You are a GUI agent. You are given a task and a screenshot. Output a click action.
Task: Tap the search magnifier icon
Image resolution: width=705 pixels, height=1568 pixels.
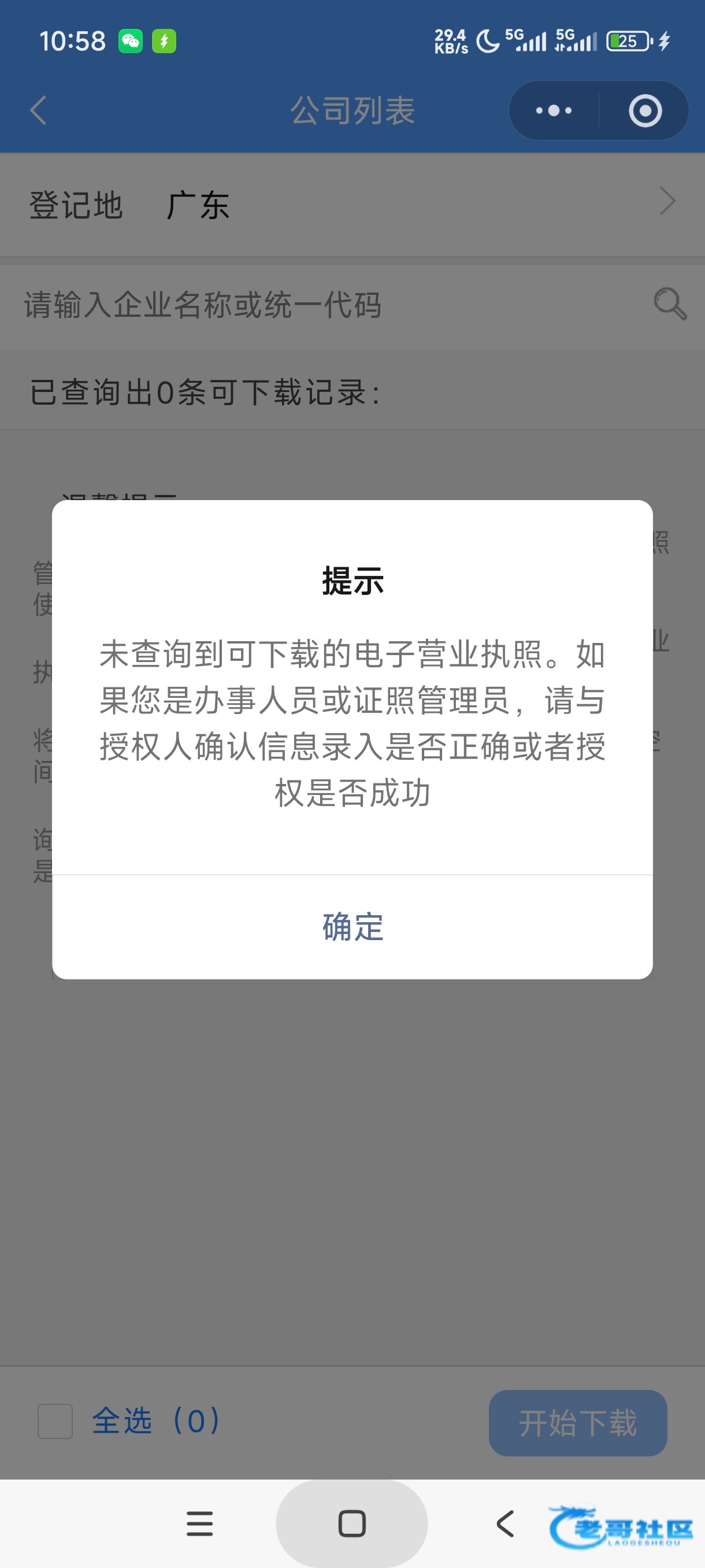coord(670,303)
